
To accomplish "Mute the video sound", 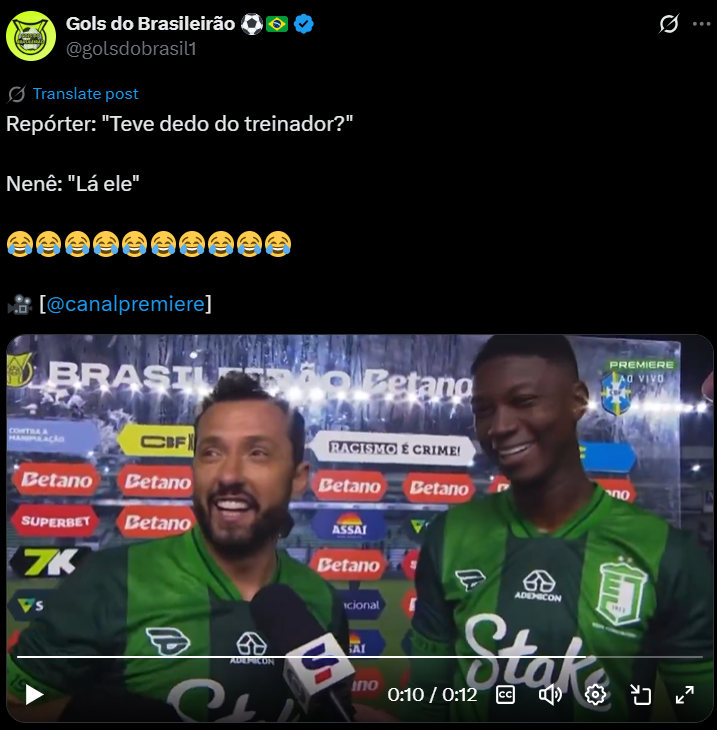I will tap(550, 694).
